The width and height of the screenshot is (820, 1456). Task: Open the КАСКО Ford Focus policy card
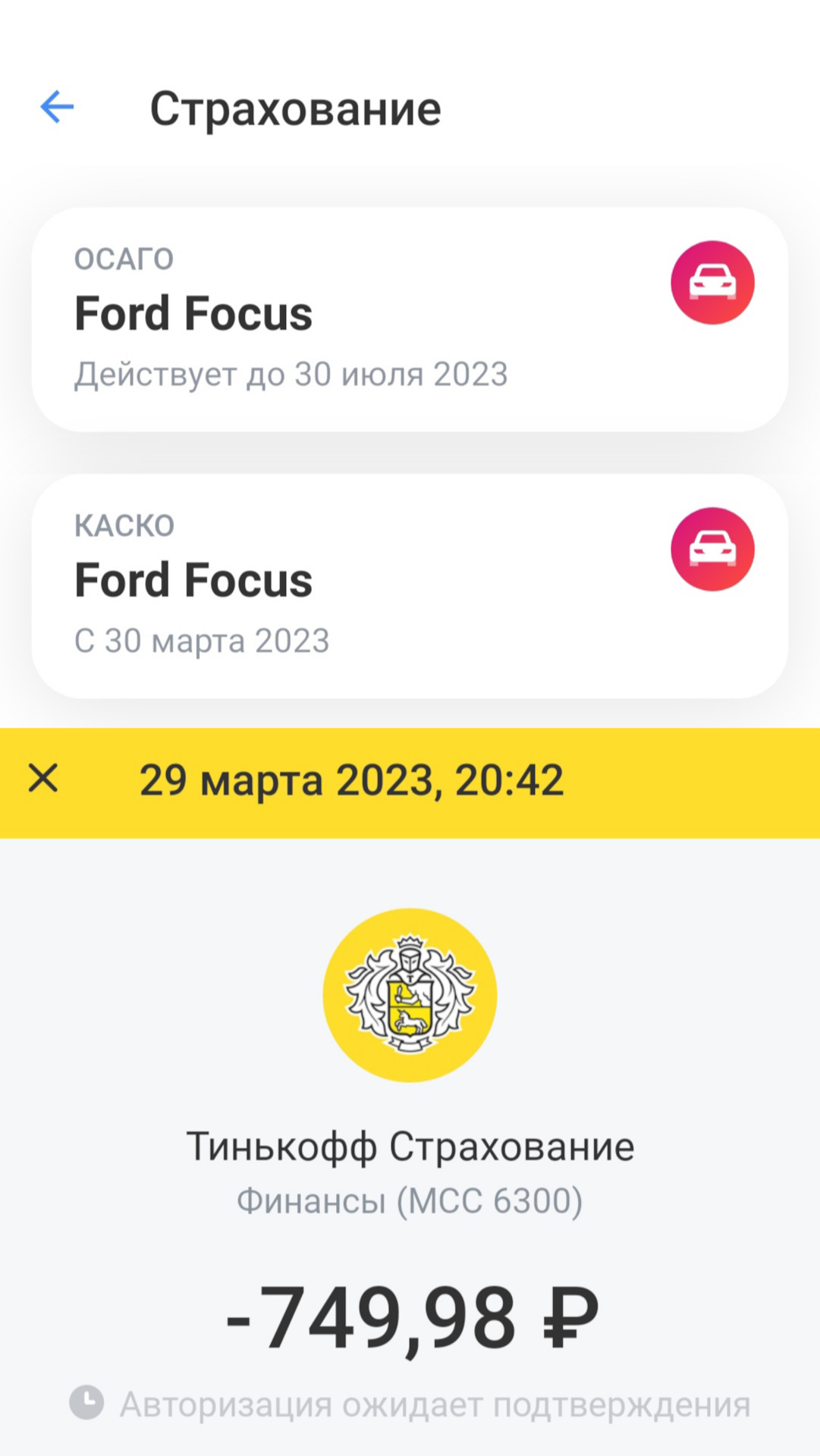pyautogui.click(x=410, y=585)
